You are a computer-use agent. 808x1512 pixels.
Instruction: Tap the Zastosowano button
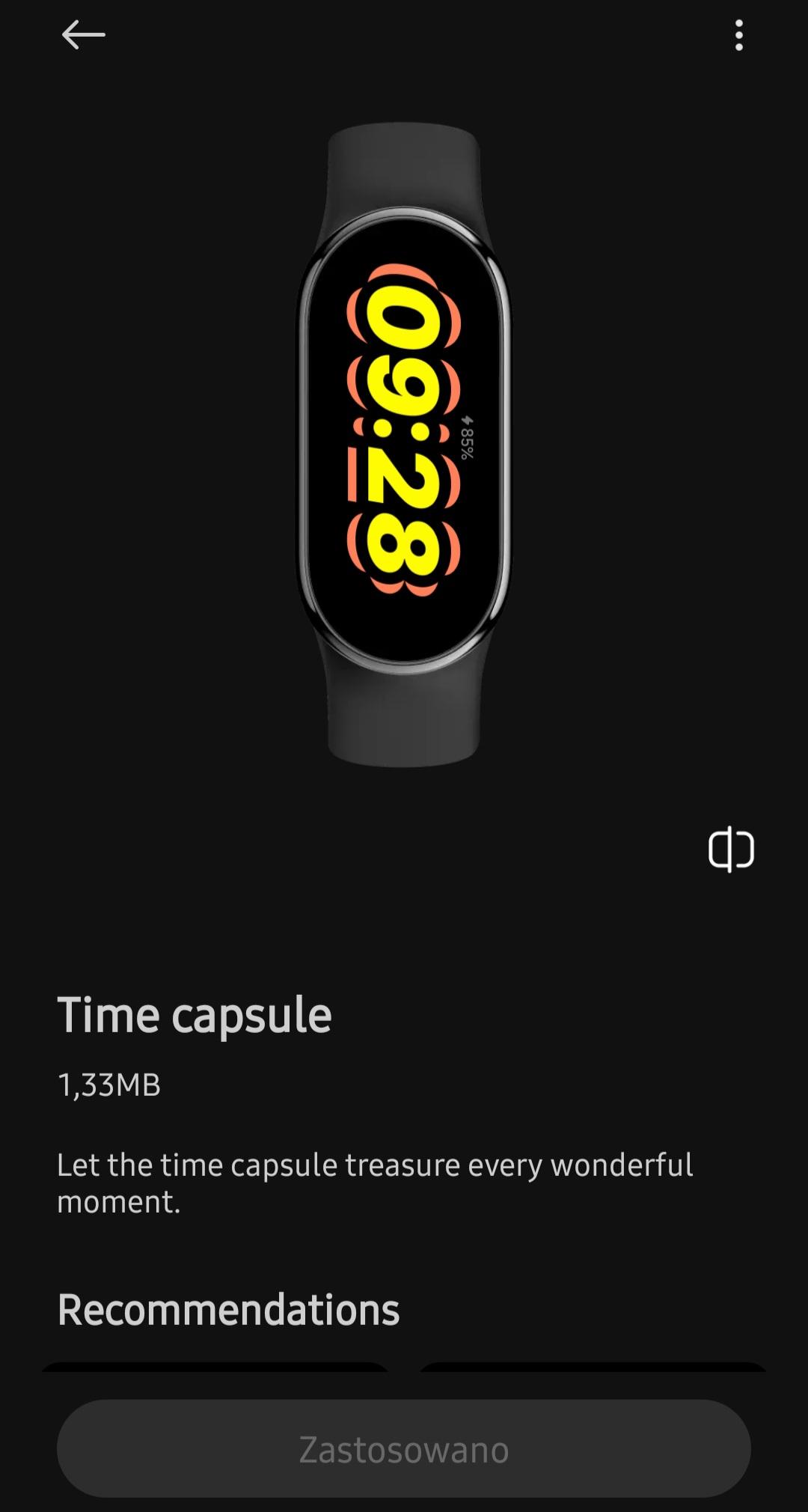click(404, 1450)
